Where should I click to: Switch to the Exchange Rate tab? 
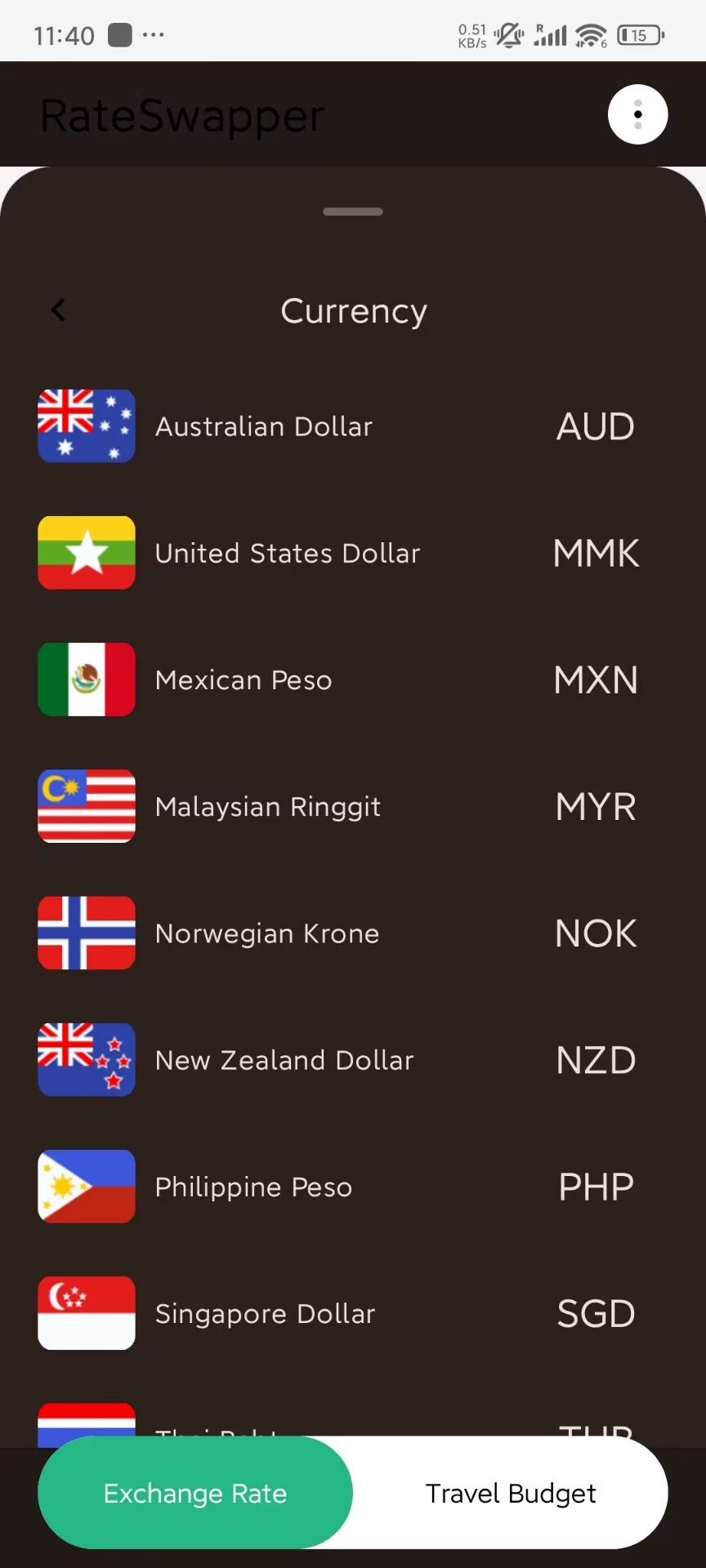(x=195, y=1493)
